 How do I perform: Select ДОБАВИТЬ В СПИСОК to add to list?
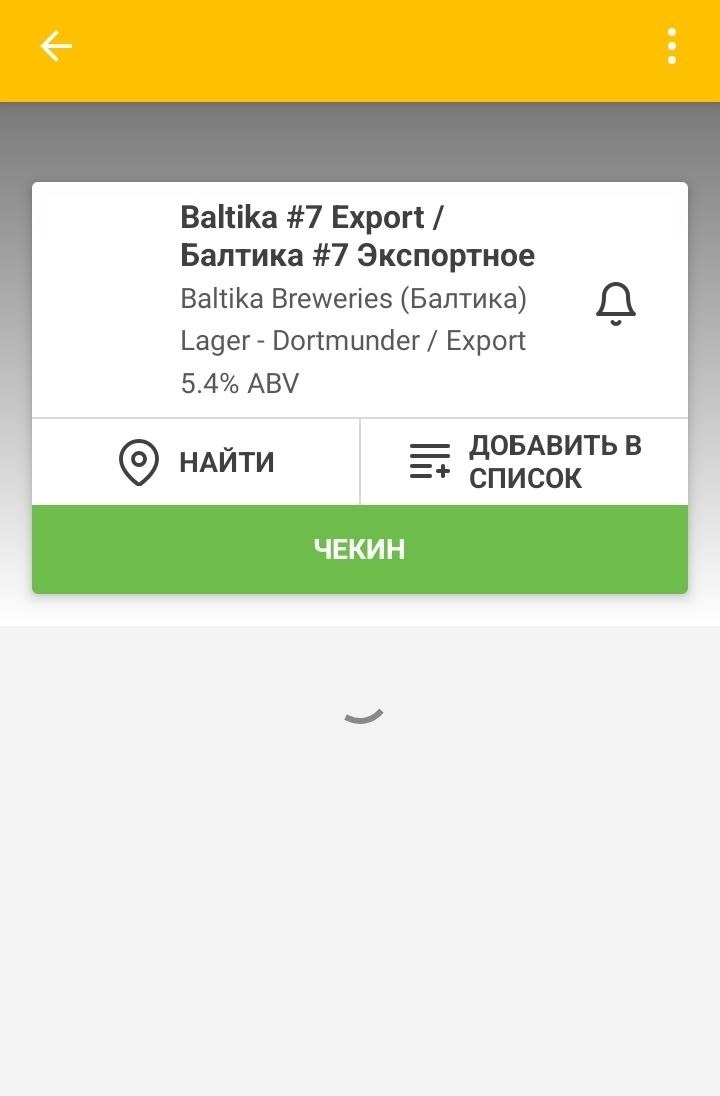[524, 462]
